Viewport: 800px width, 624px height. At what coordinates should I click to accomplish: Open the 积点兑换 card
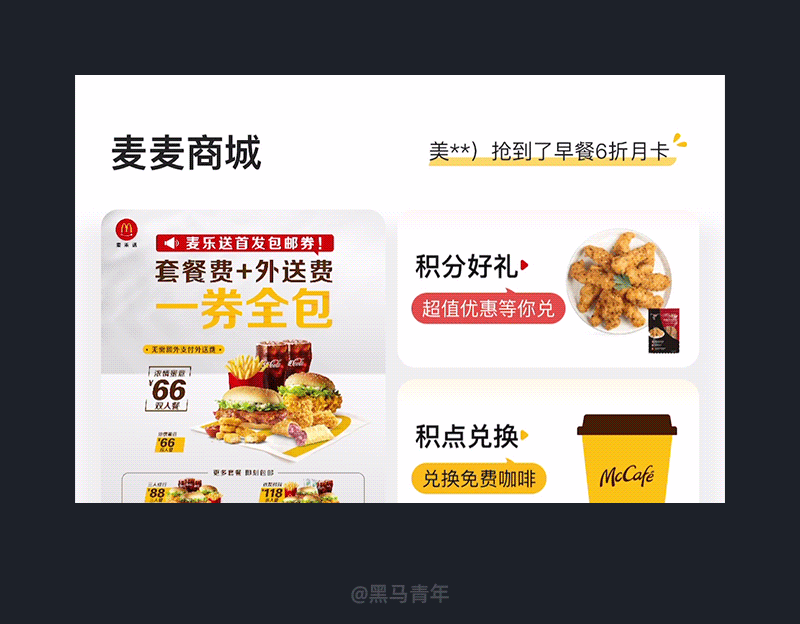(x=548, y=441)
